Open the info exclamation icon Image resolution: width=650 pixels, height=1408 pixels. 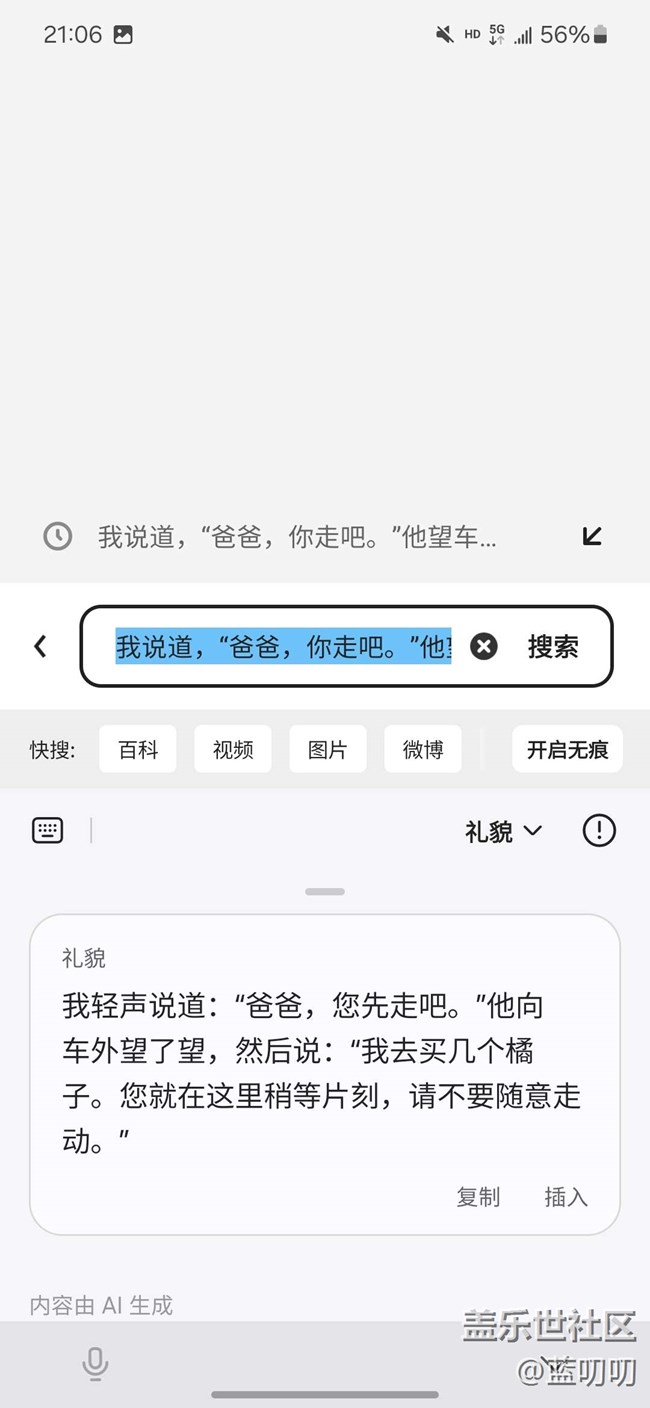(599, 830)
